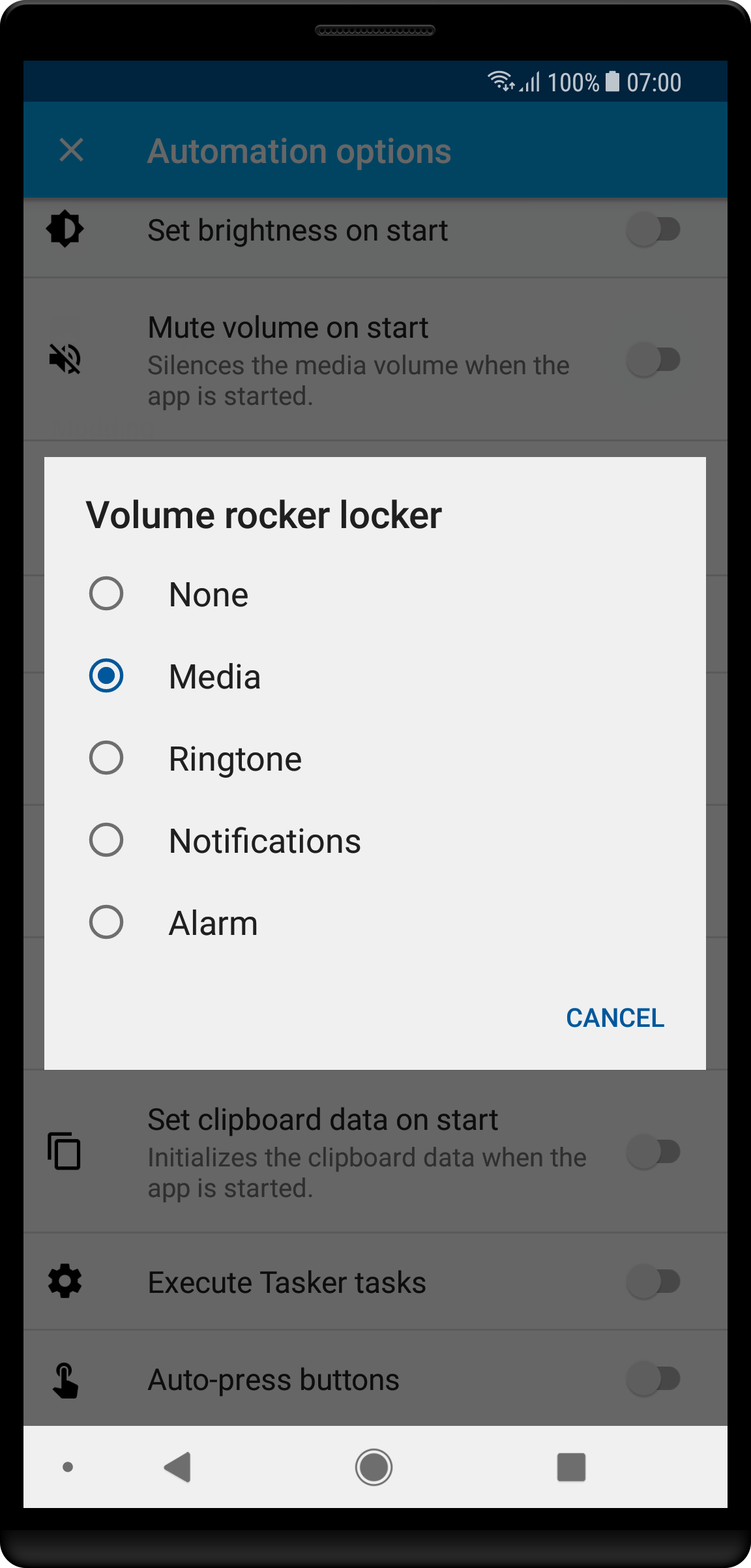Tap the system back button
Image resolution: width=751 pixels, height=1568 pixels.
point(177,1467)
